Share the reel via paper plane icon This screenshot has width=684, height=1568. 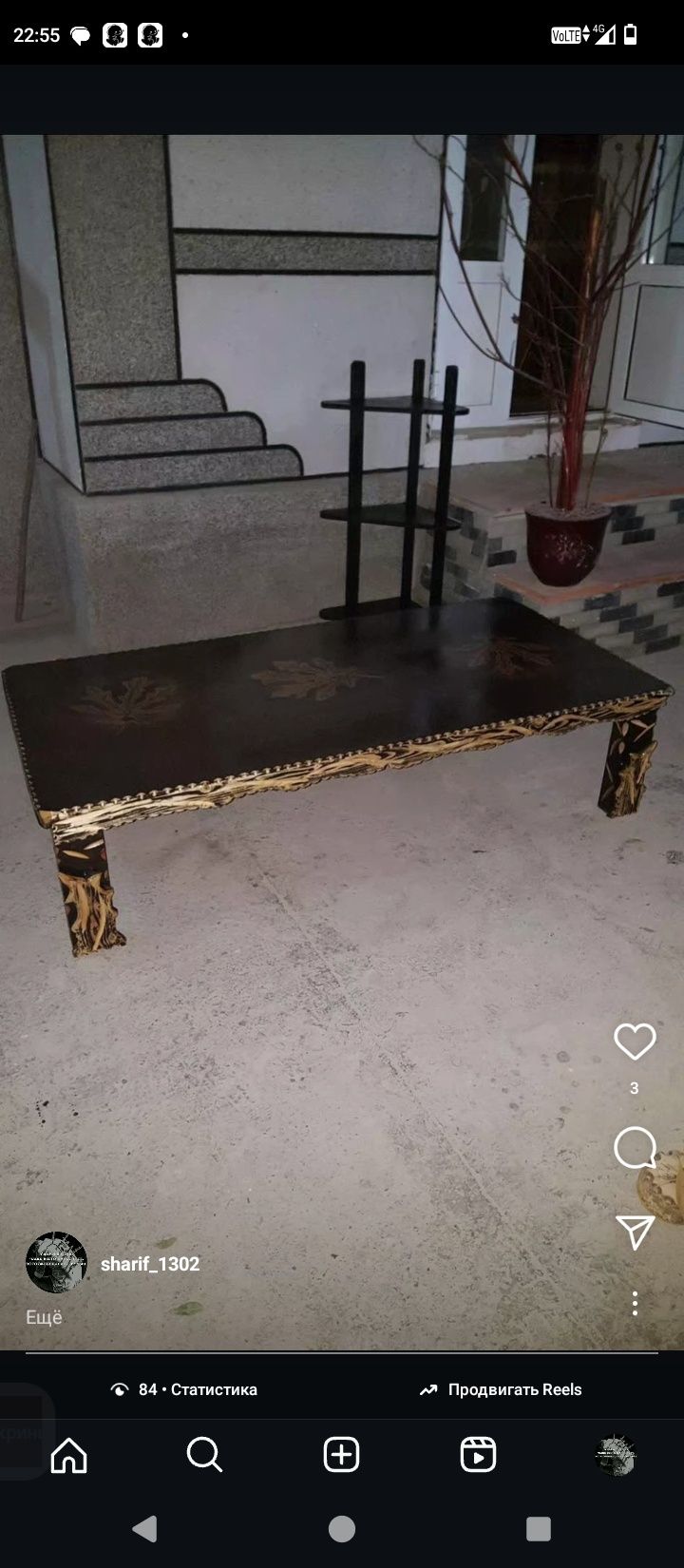coord(635,1232)
